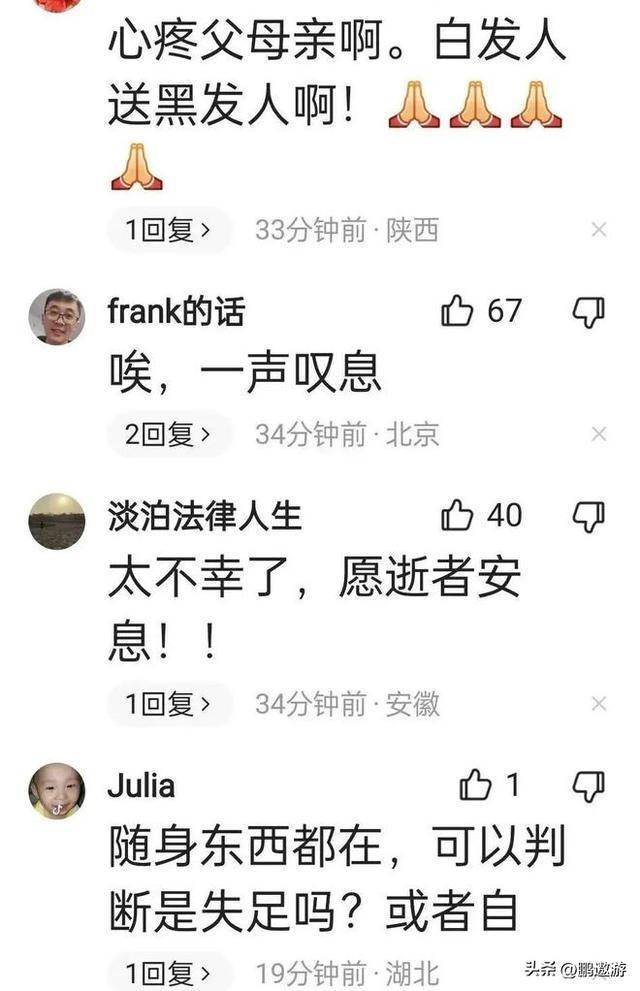Expand 1回复 under 淡泊法律人生's comment

168,705
